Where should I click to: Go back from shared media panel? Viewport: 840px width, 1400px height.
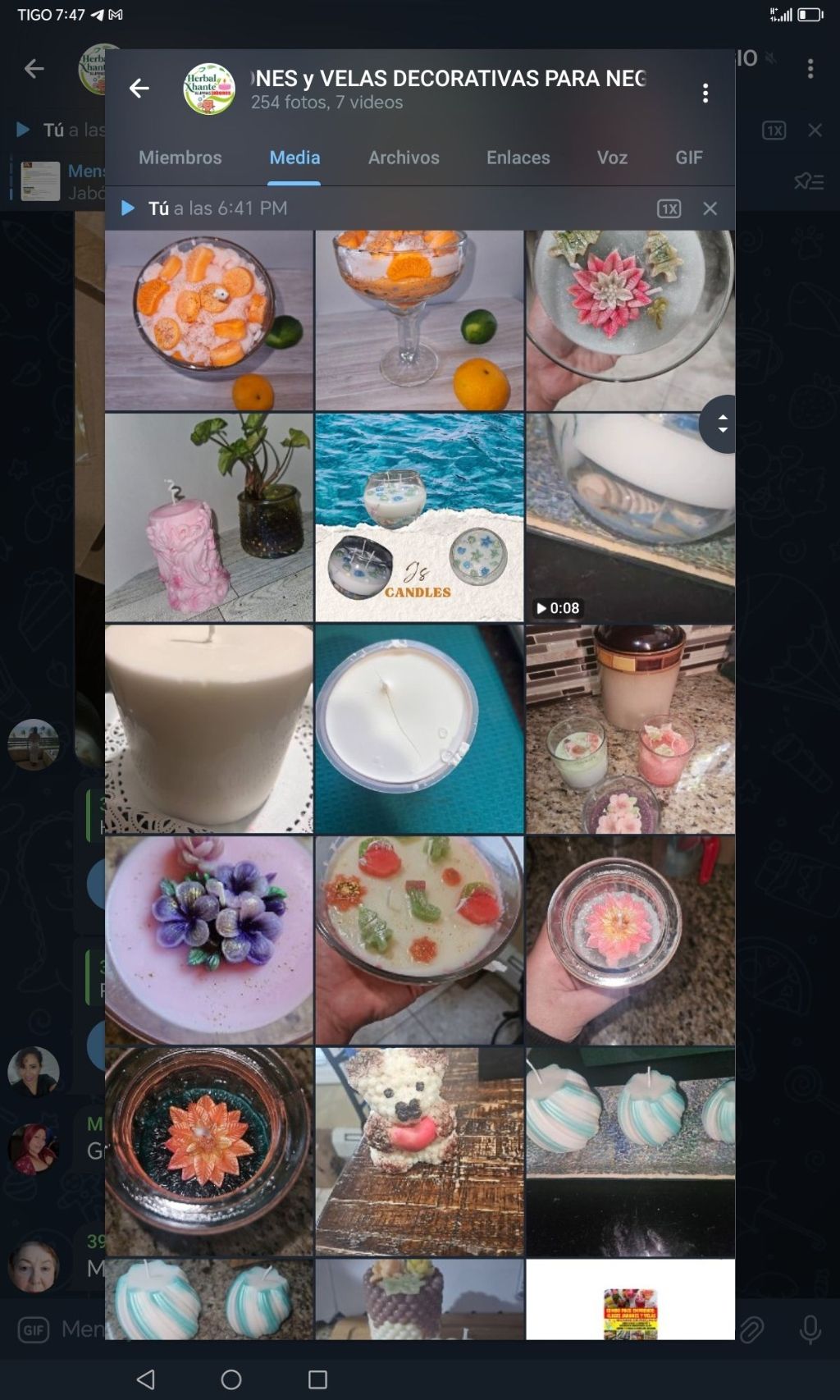139,89
